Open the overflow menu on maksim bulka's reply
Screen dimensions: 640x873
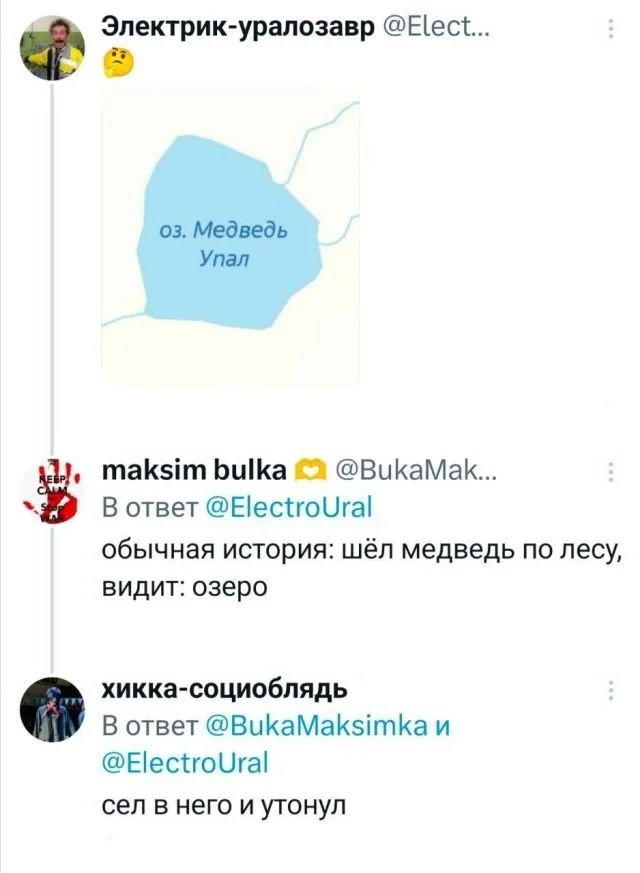click(x=611, y=474)
